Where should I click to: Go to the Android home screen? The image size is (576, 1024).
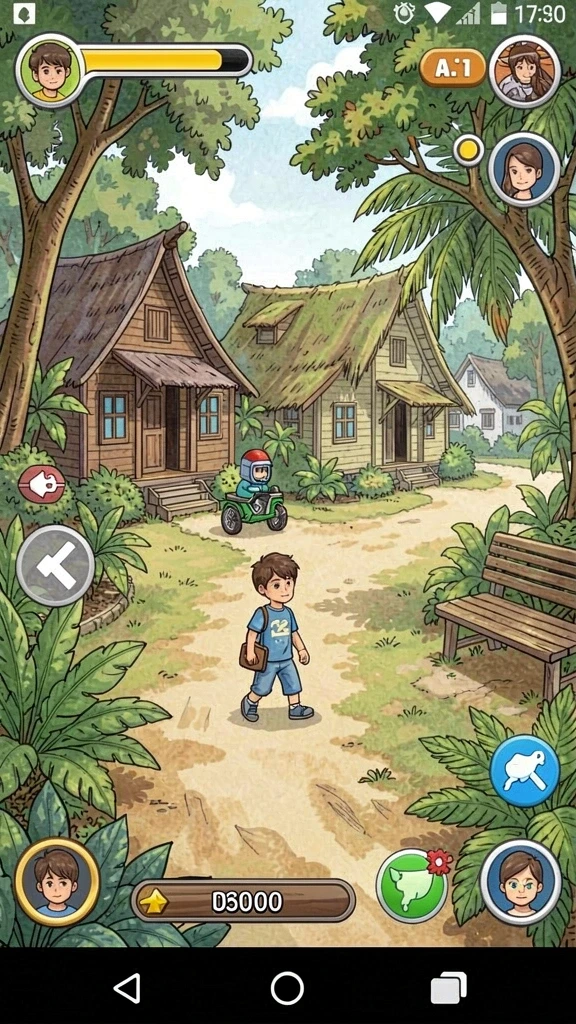[287, 987]
